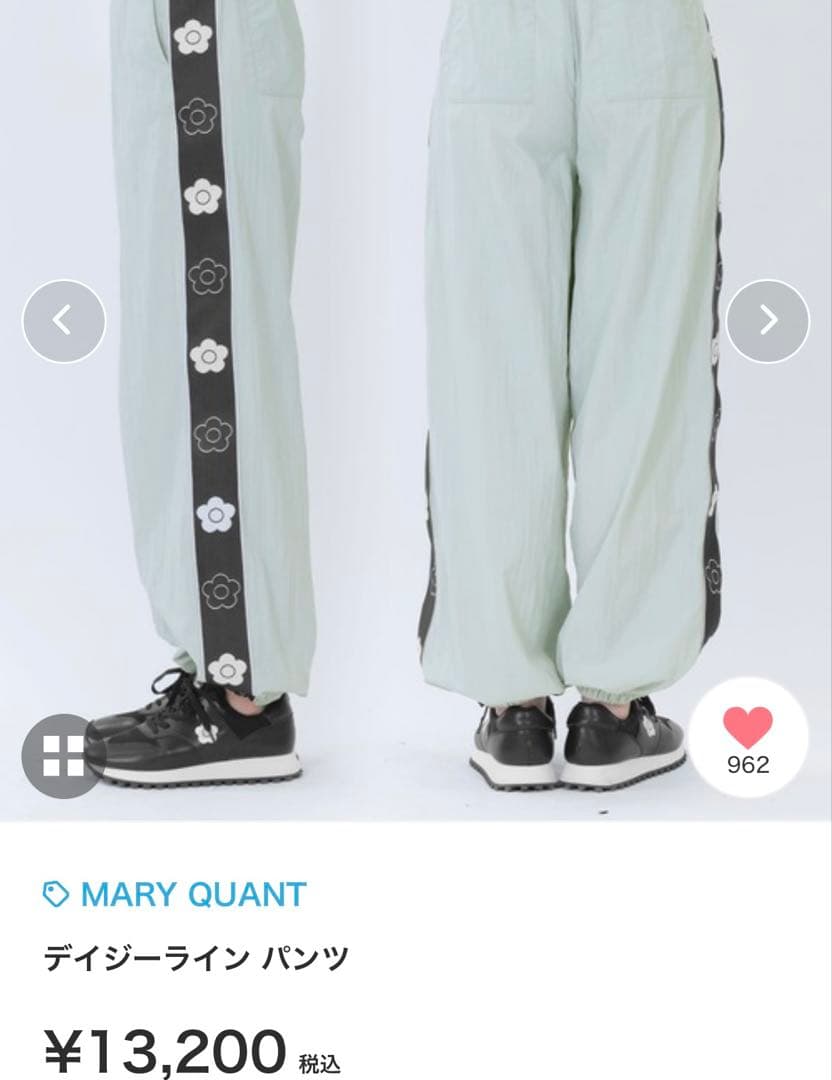
Task: Show the previous product photo
Action: (x=64, y=321)
